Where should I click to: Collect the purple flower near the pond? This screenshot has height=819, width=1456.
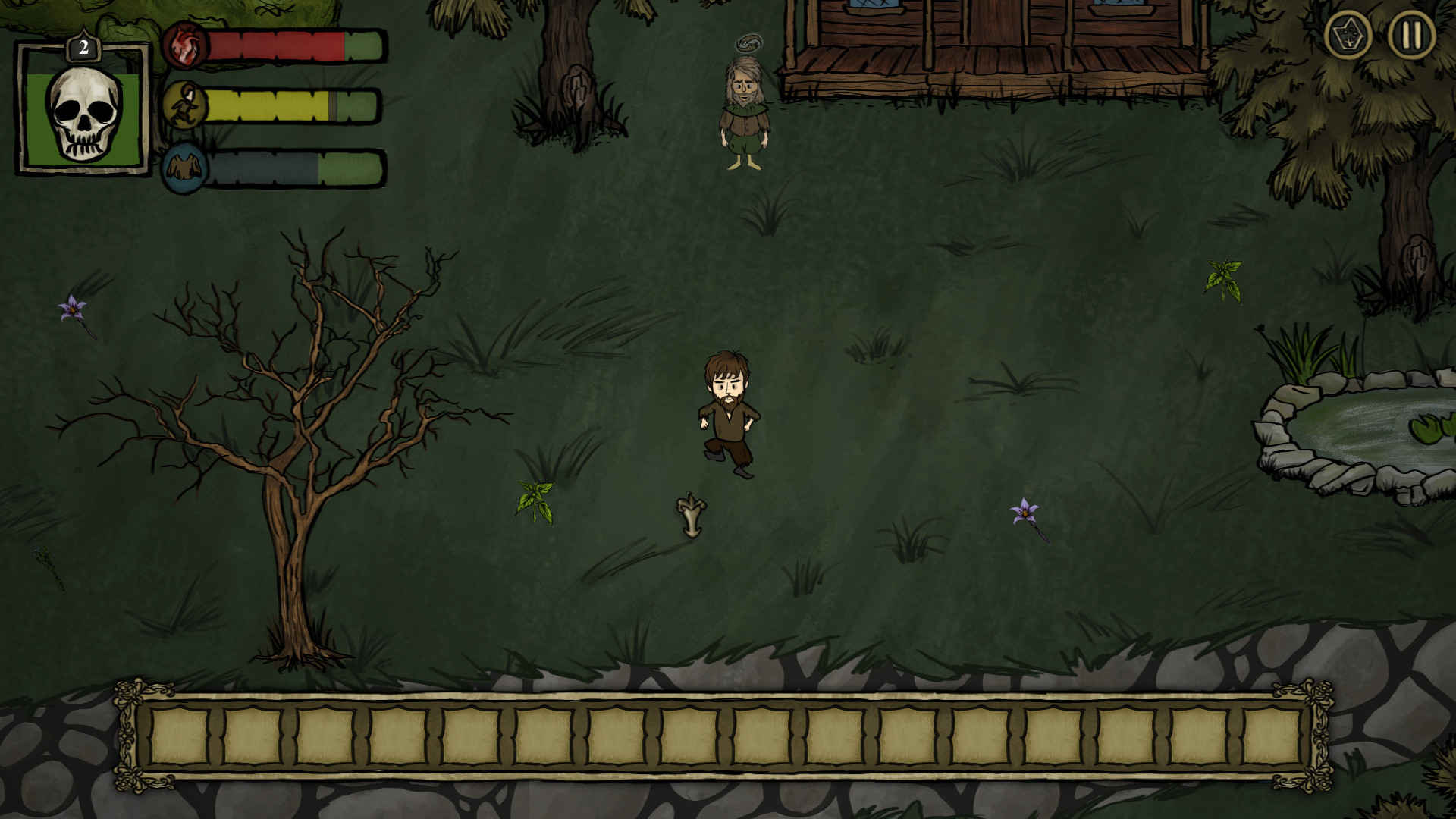pyautogui.click(x=1025, y=513)
